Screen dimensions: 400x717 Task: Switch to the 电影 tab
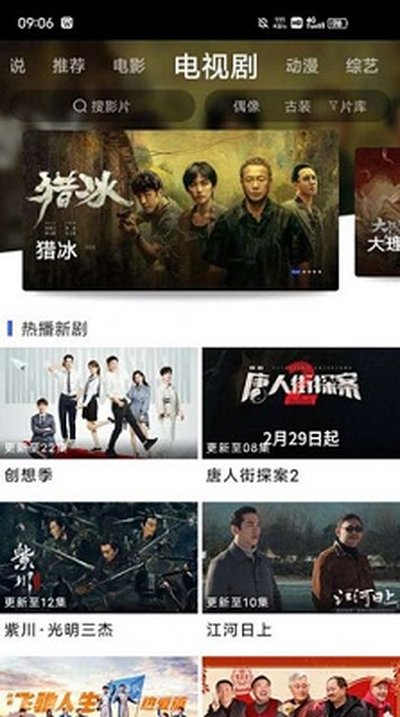129,66
